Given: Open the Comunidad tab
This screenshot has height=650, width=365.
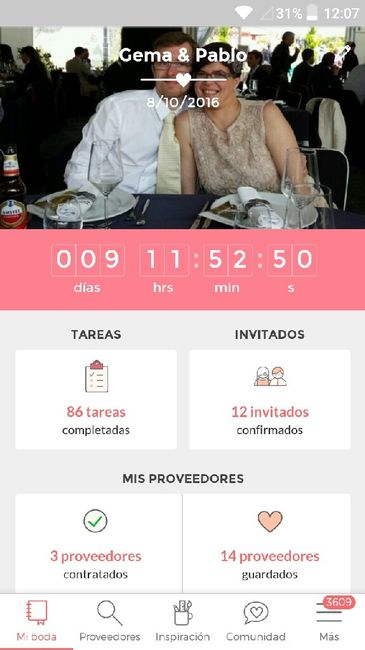Looking at the screenshot, I should pos(256,621).
